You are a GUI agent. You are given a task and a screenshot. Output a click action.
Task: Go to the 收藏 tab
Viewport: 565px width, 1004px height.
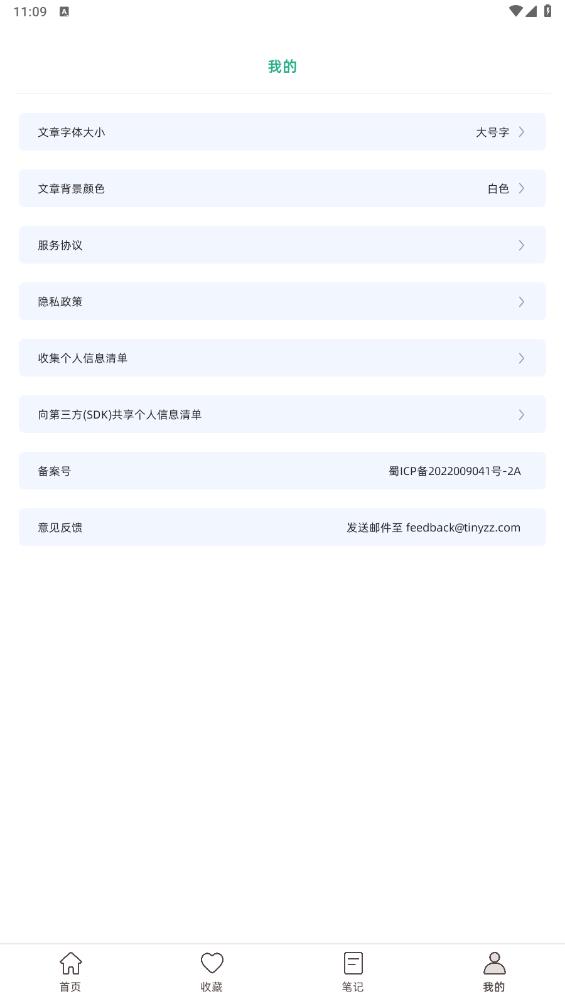[x=212, y=972]
